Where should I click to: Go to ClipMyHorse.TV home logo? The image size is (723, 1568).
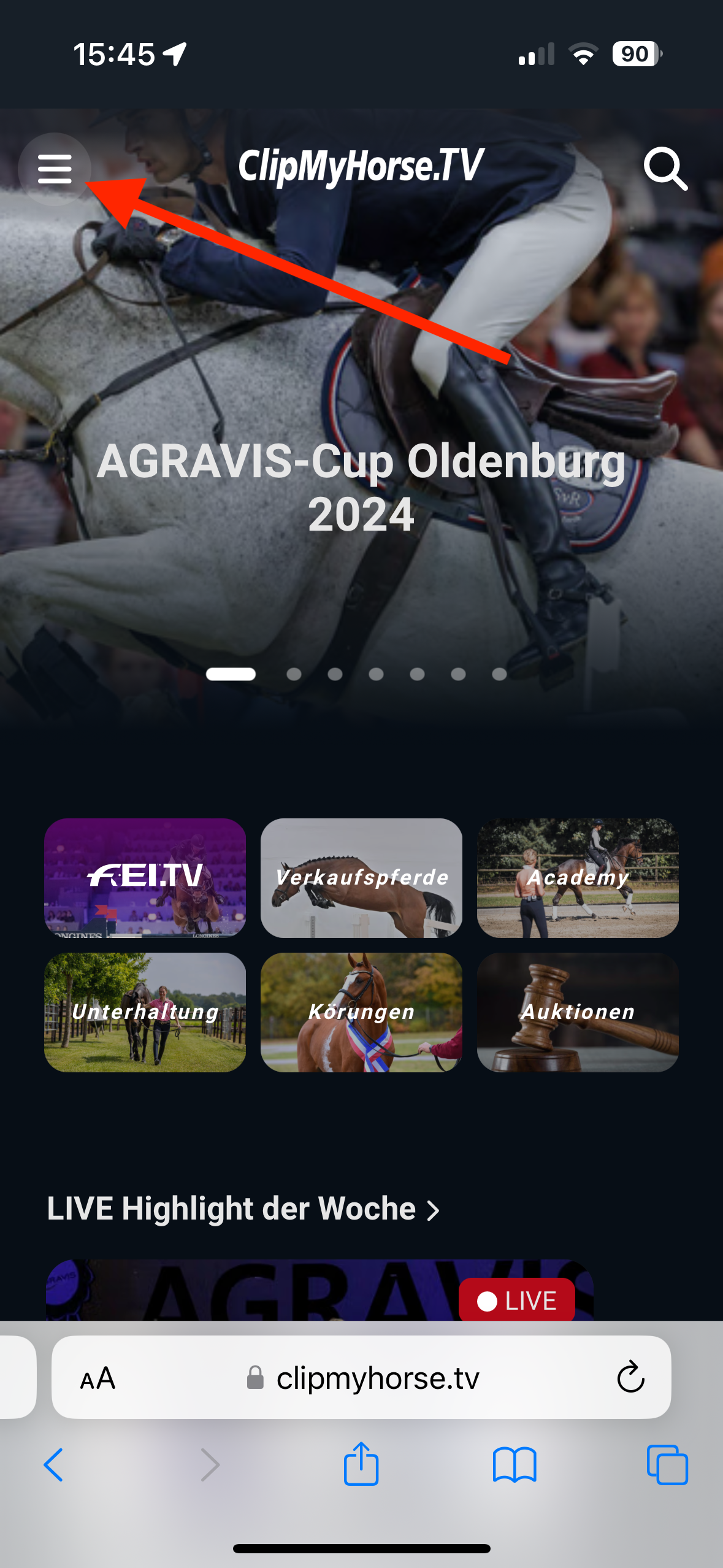click(361, 166)
